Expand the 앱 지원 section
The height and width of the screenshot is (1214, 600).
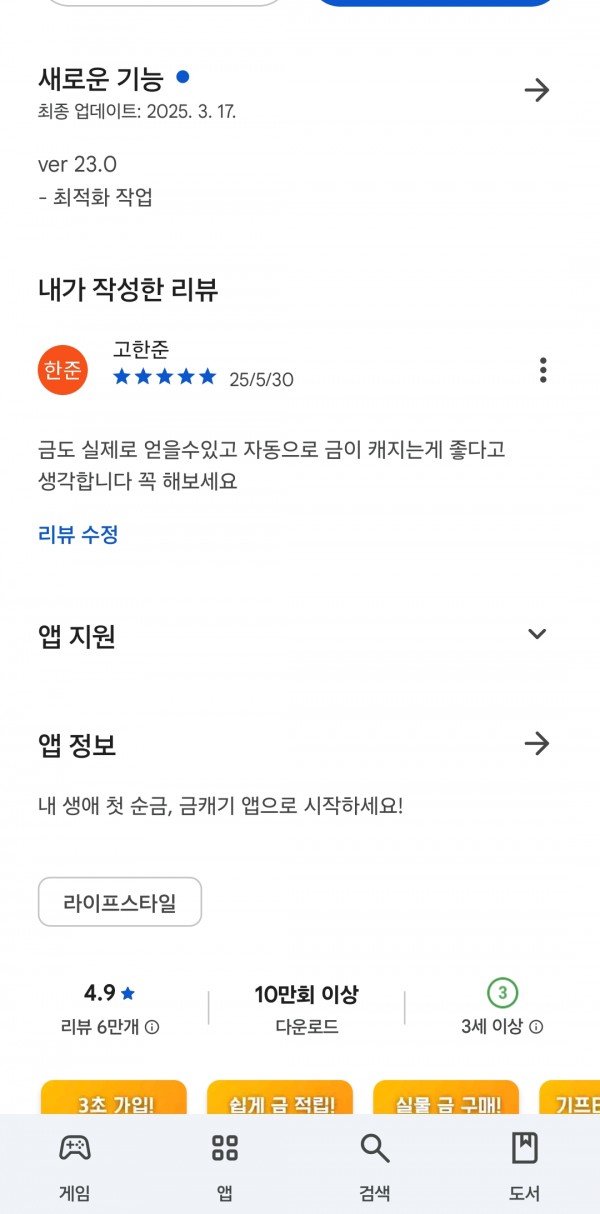pyautogui.click(x=537, y=634)
